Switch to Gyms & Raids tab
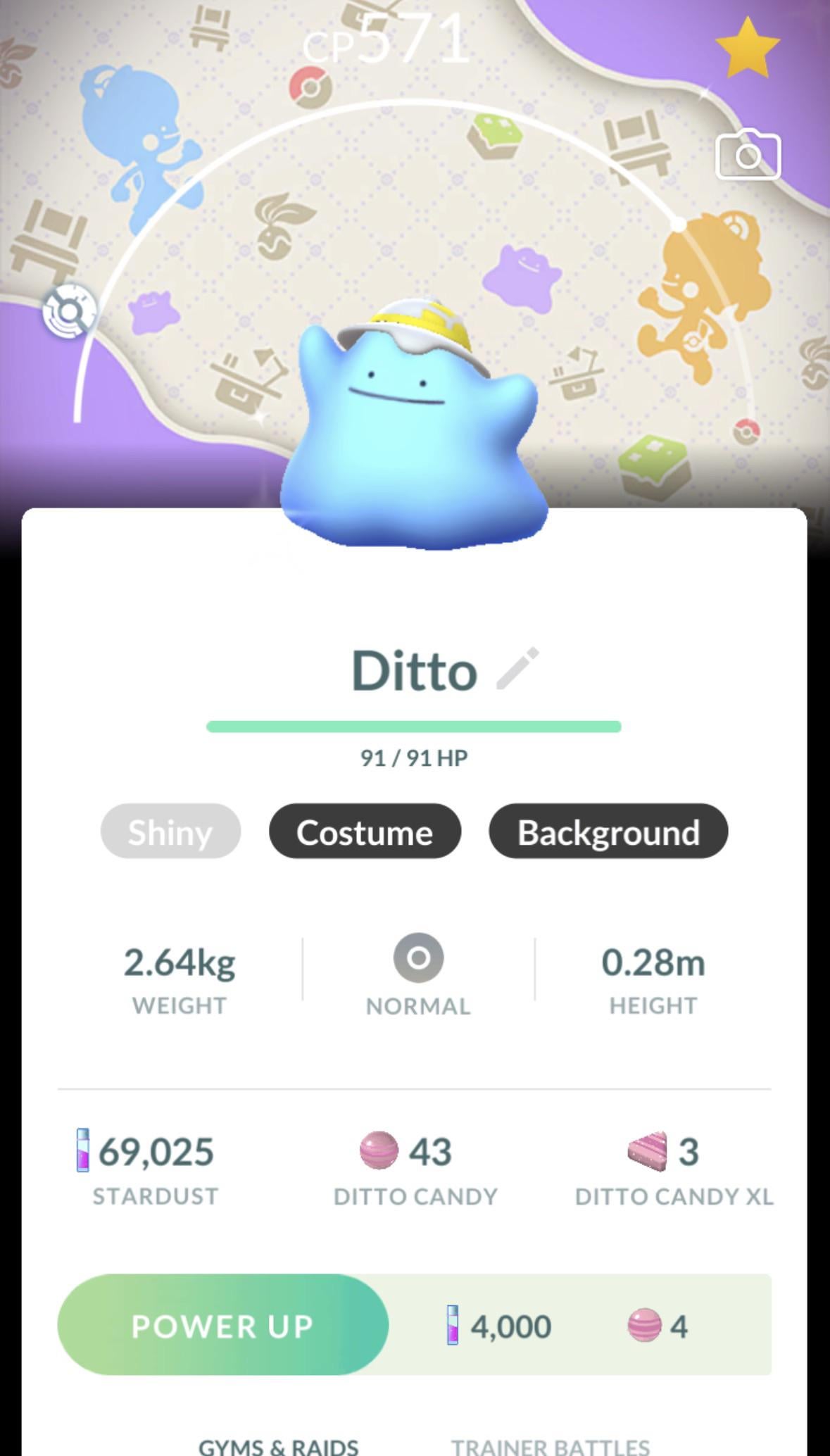Viewport: 830px width, 1456px height. (x=279, y=1445)
